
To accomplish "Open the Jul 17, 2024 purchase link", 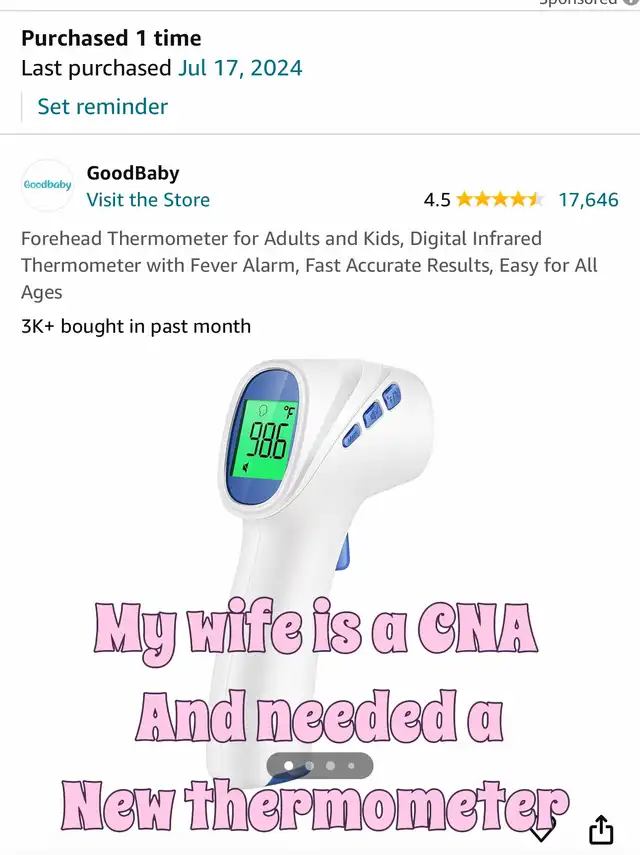I will click(x=240, y=68).
